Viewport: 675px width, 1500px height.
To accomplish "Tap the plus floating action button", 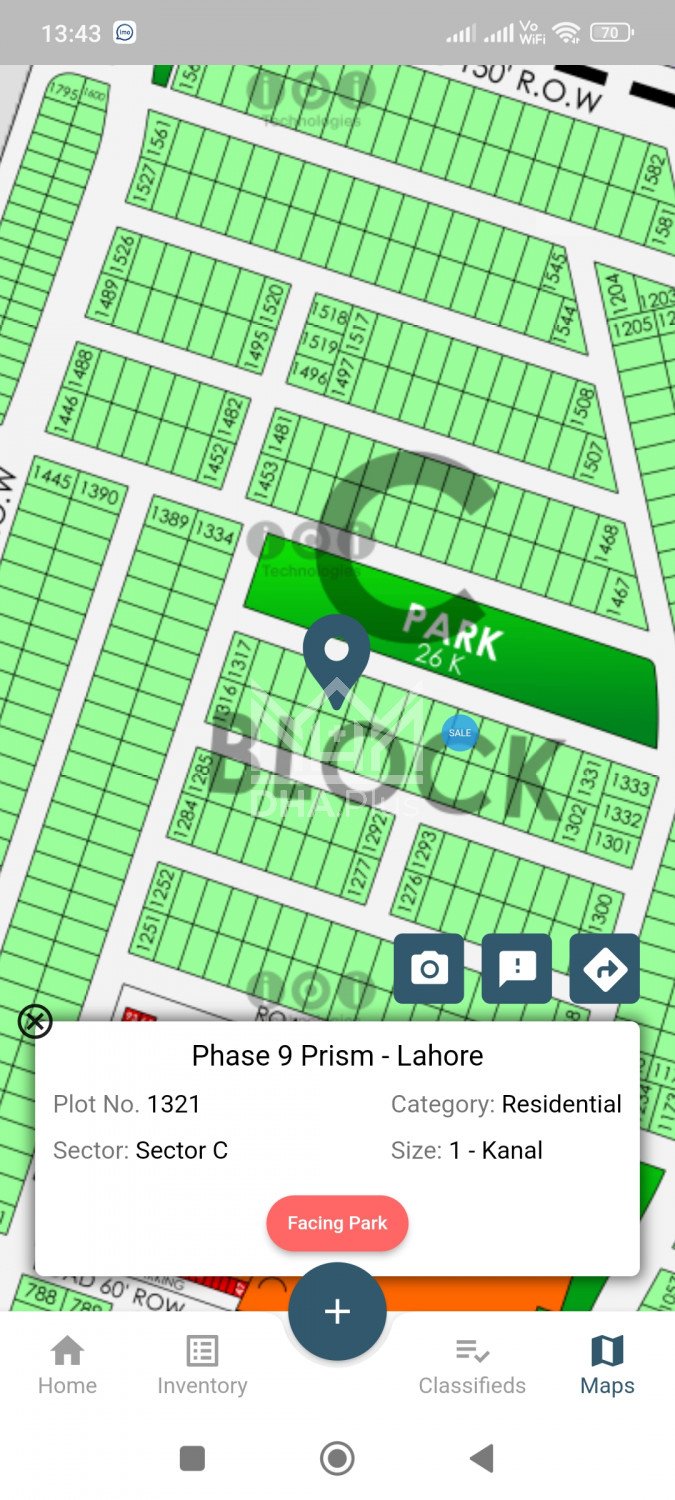I will (x=337, y=1312).
